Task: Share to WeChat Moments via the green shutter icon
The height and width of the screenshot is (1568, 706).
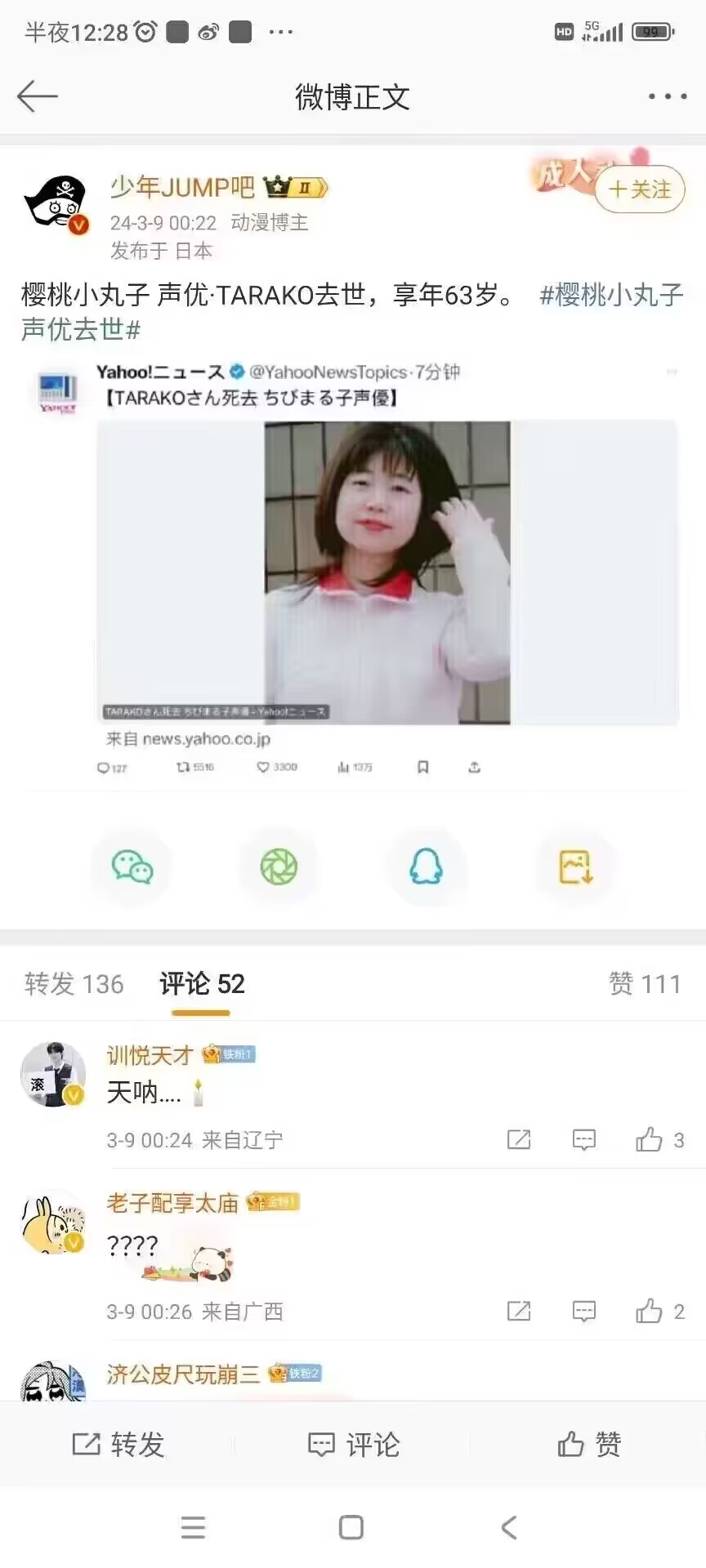Action: (279, 867)
